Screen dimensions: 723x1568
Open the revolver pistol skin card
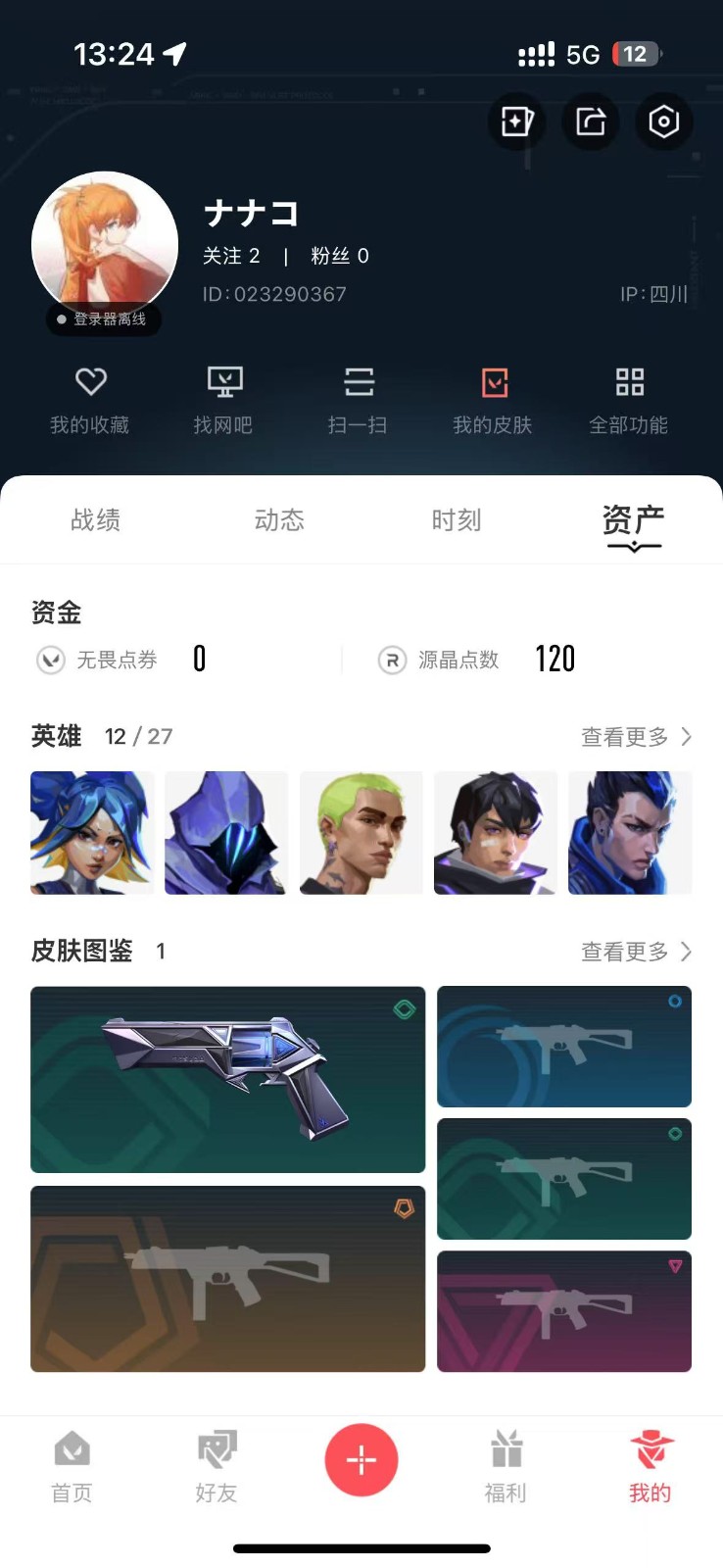click(x=228, y=1079)
